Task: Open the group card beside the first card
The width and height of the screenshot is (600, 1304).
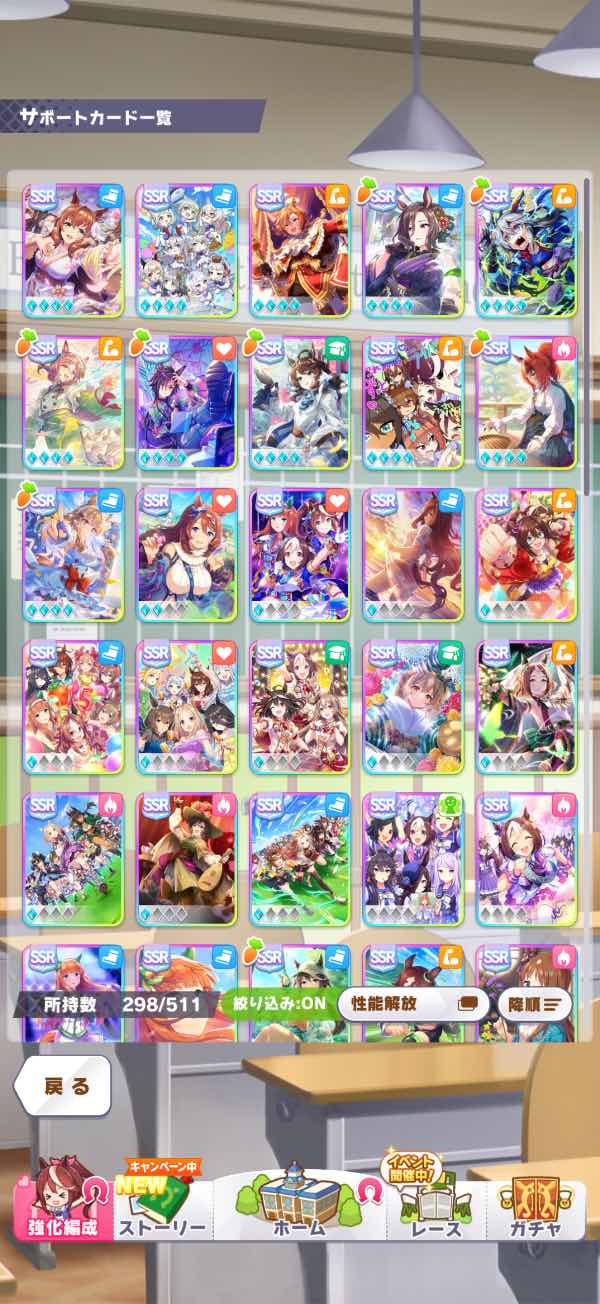Action: click(x=186, y=250)
